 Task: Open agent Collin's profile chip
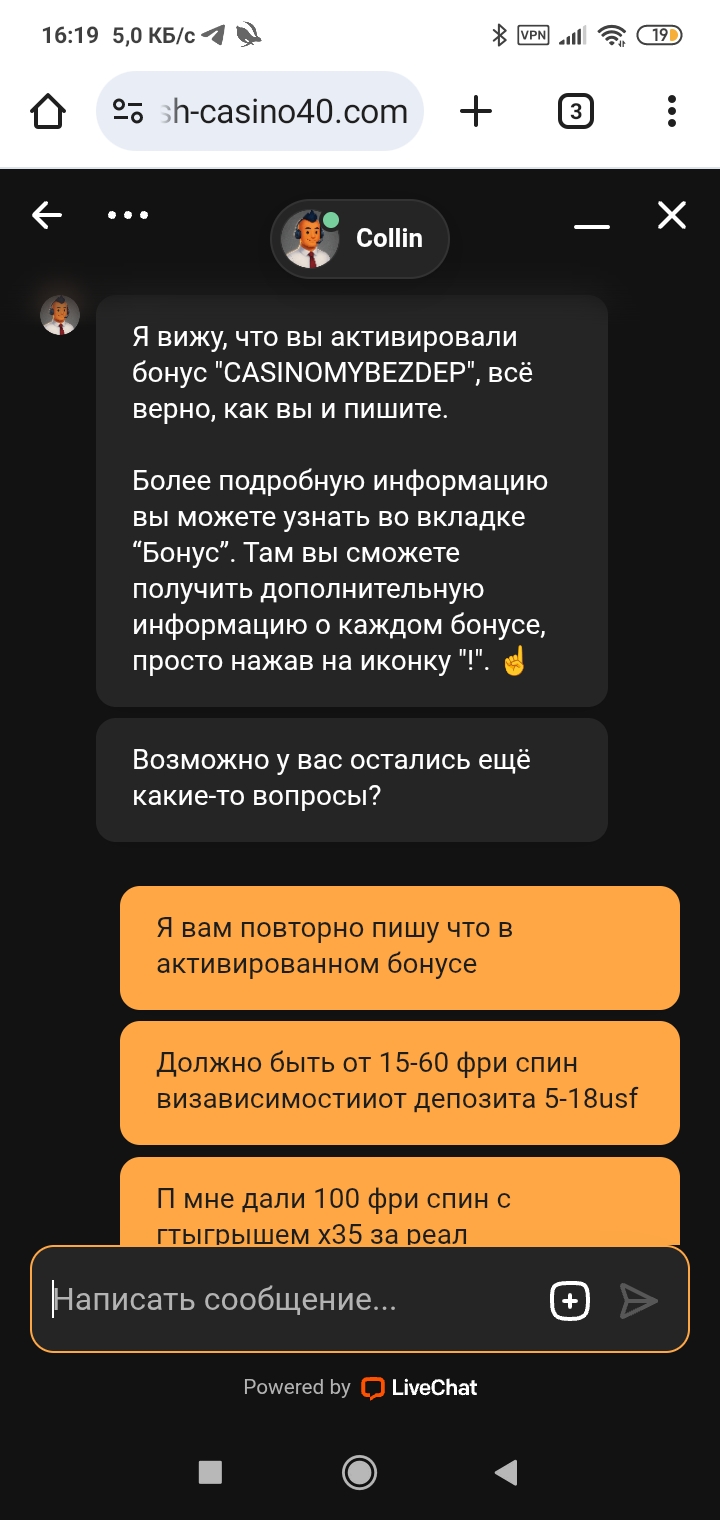(x=360, y=239)
